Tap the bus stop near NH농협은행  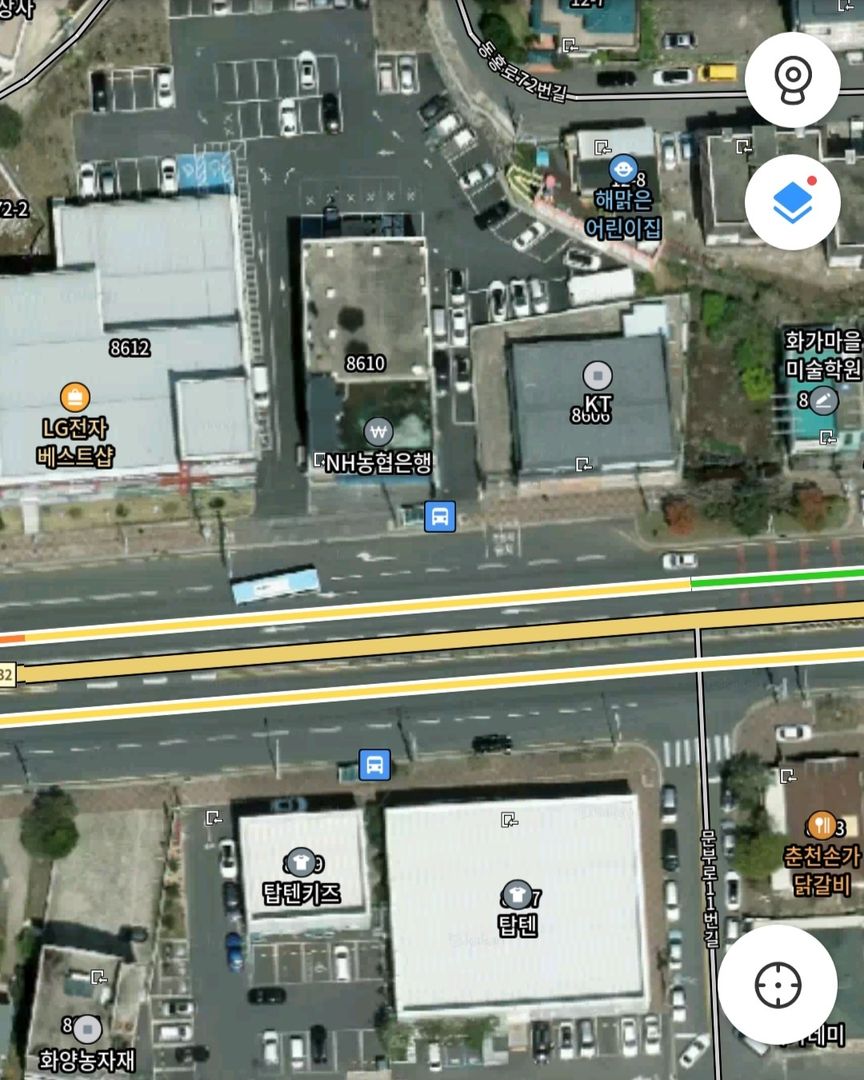click(440, 517)
